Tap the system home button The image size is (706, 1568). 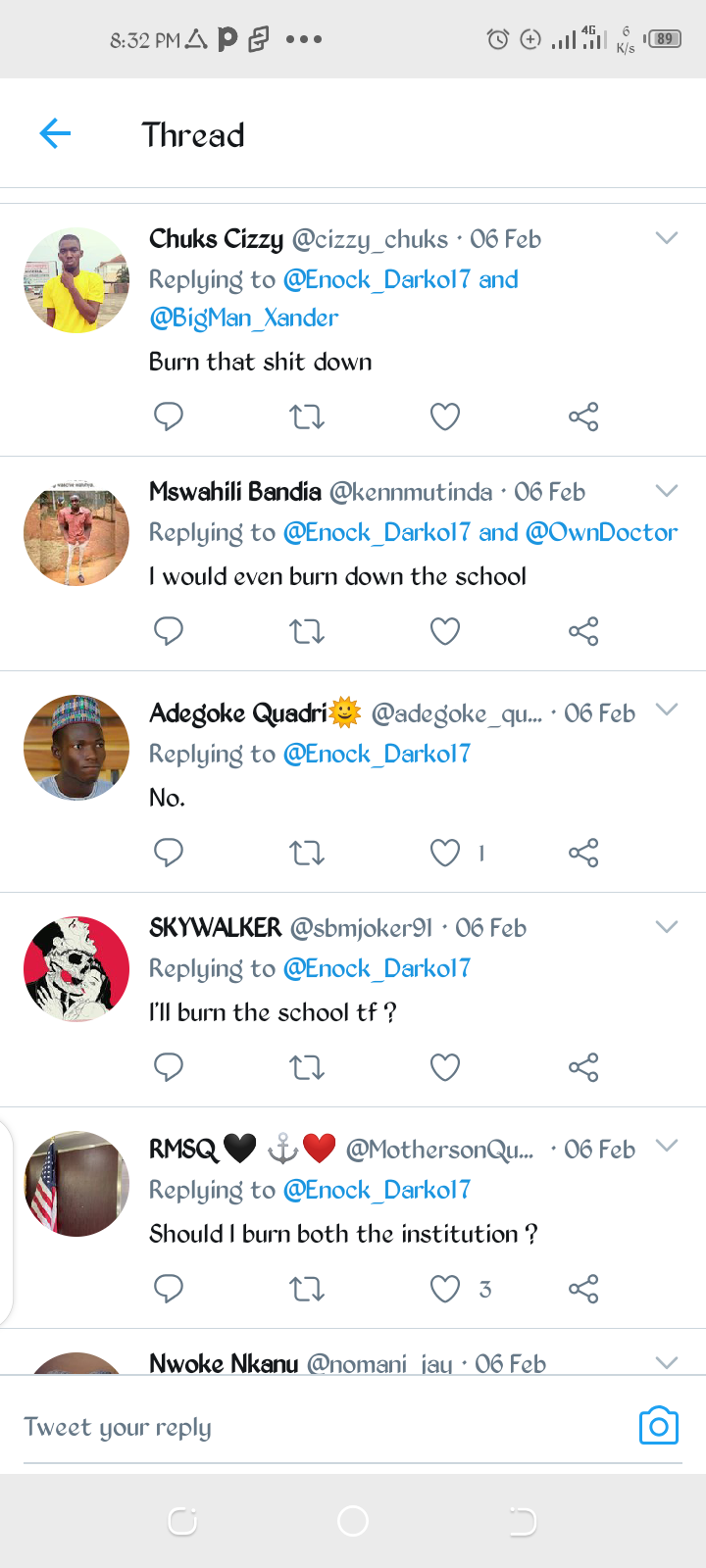[x=353, y=1521]
